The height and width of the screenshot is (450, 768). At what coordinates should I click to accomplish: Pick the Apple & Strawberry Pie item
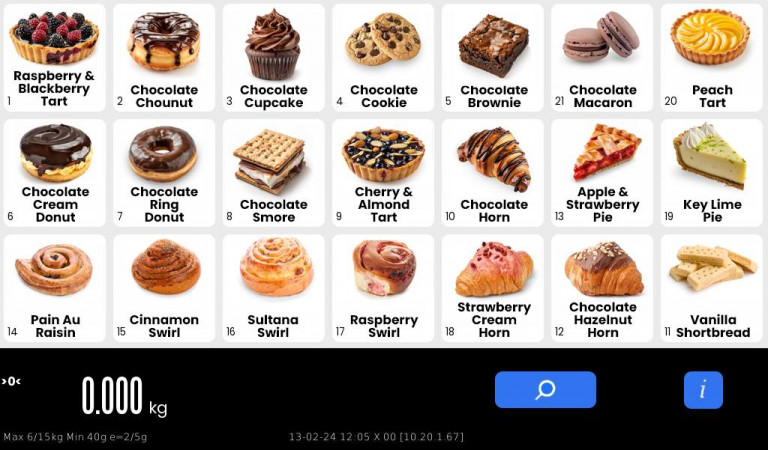point(602,173)
